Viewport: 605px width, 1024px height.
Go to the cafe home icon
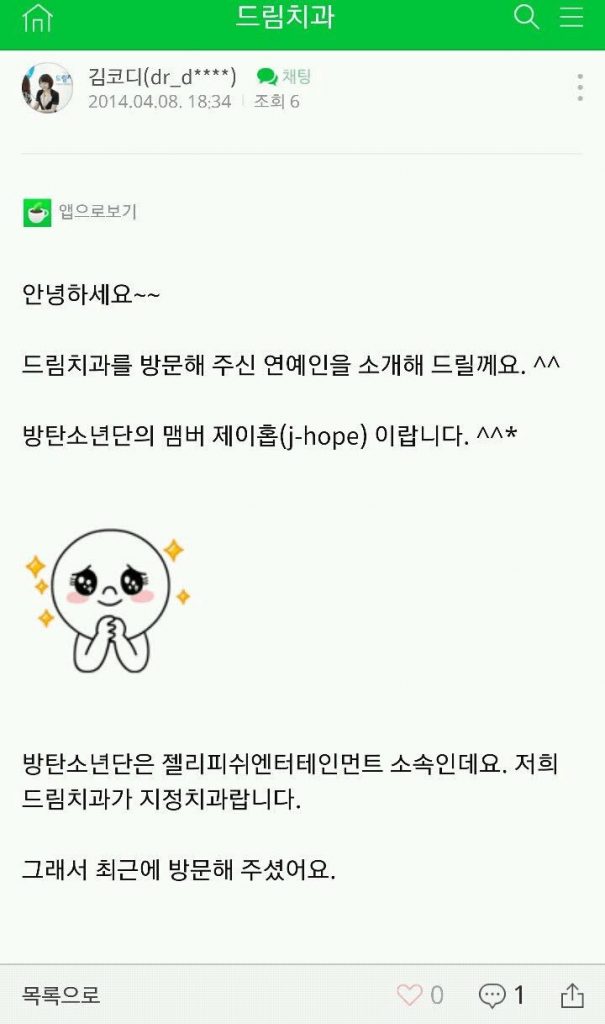(x=37, y=18)
